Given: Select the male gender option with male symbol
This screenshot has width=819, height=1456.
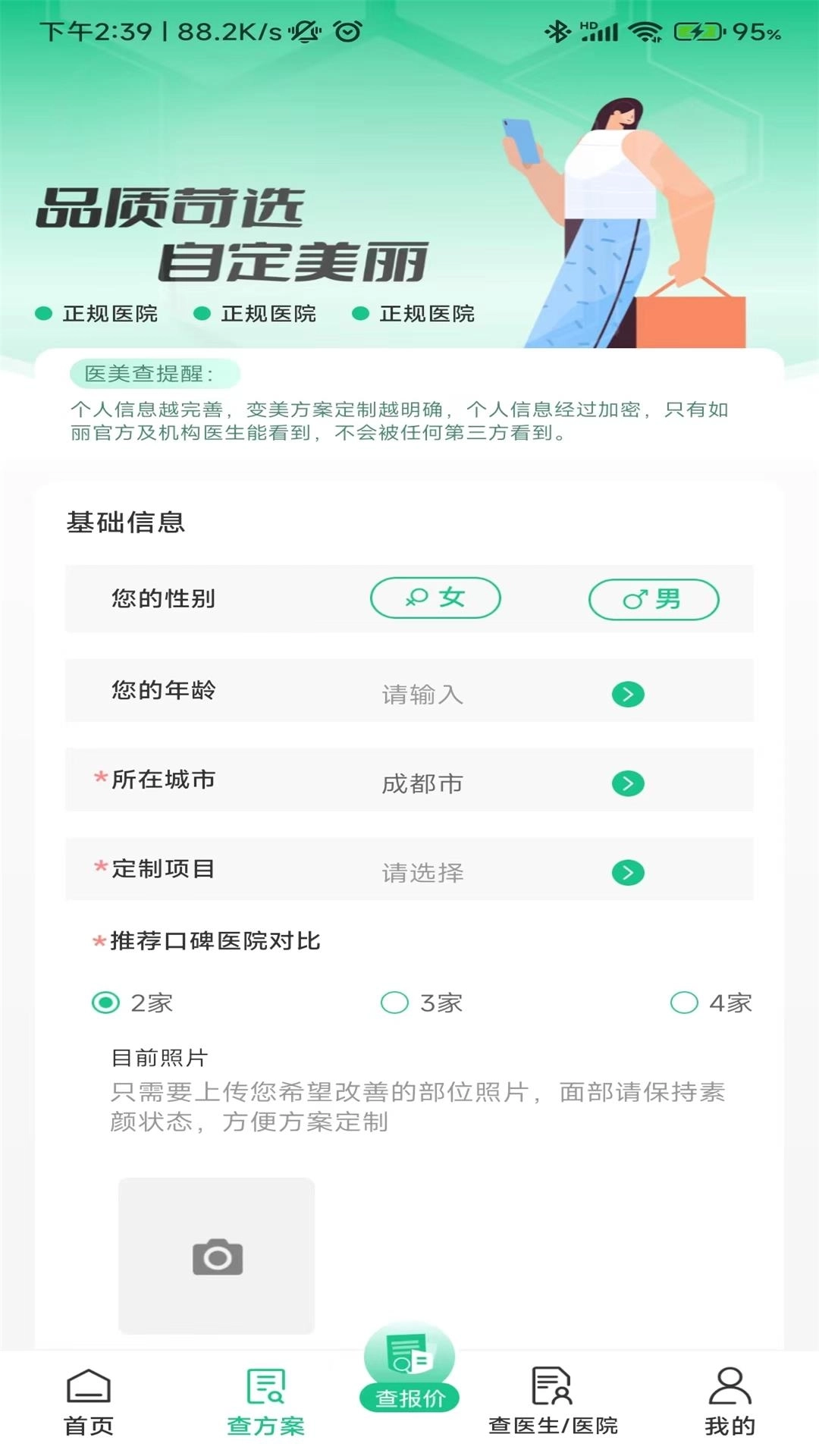Looking at the screenshot, I should tap(654, 598).
